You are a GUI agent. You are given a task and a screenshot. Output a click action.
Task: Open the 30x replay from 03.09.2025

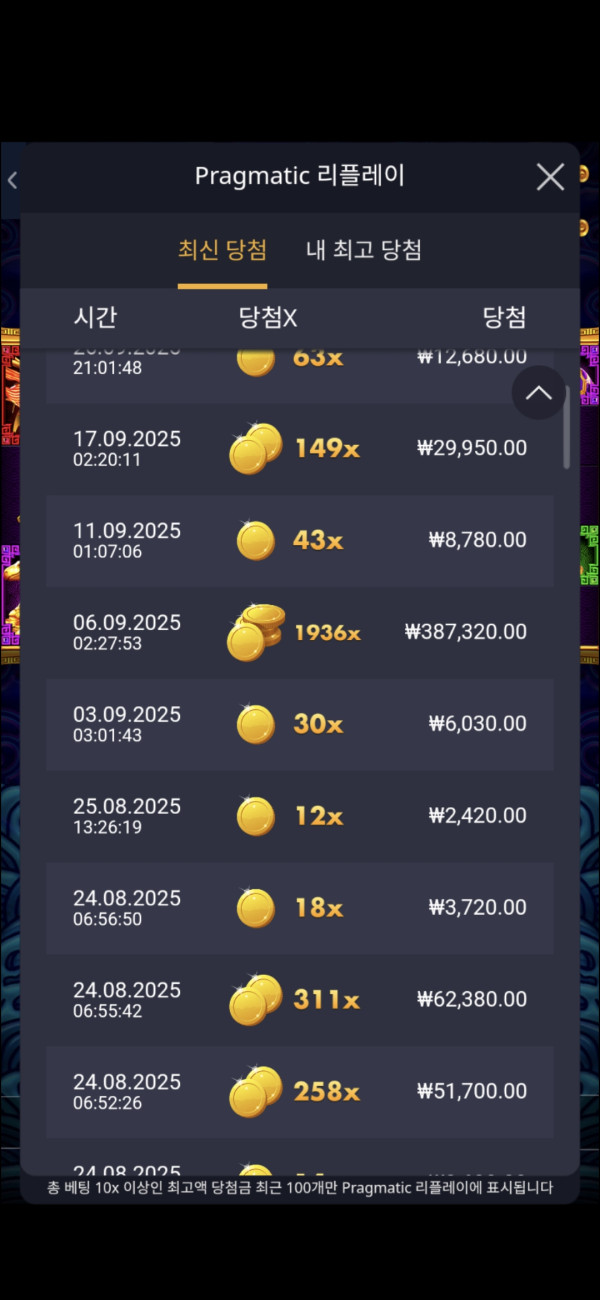(x=300, y=724)
